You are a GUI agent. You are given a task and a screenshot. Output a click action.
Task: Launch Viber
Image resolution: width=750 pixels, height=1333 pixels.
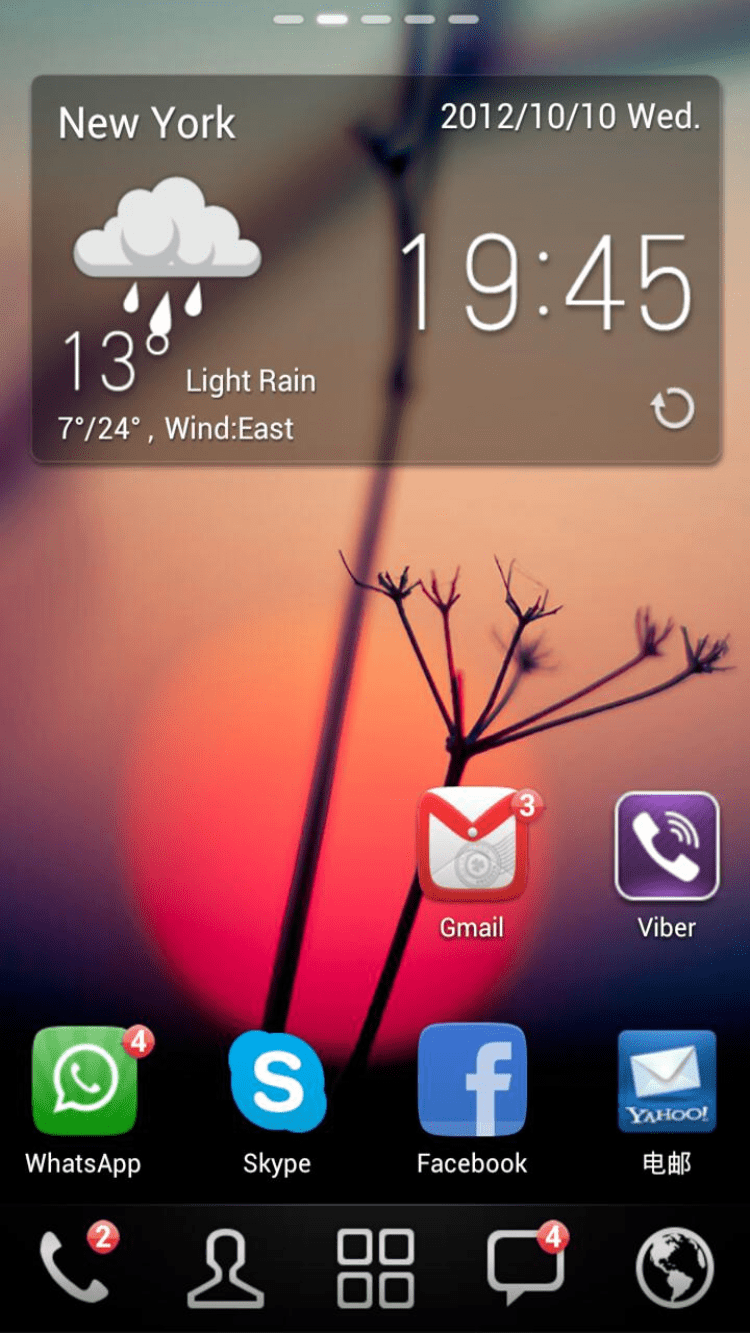667,846
